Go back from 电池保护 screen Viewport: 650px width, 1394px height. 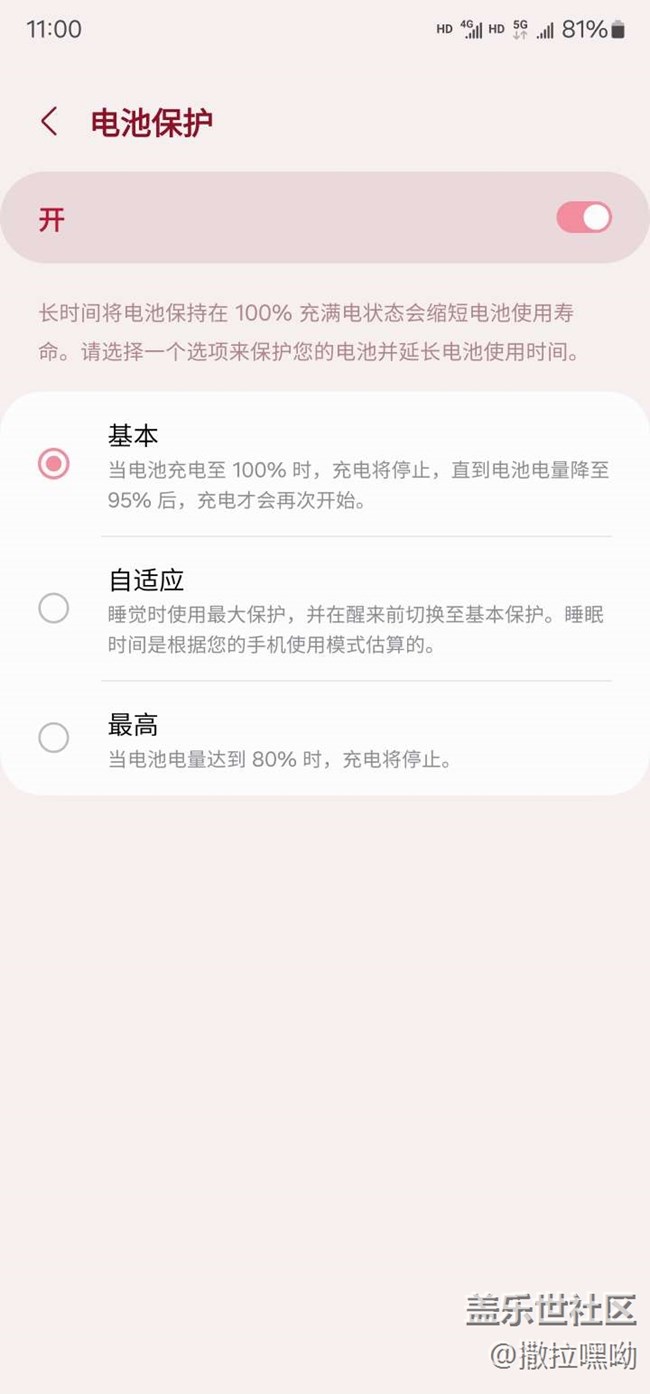[49, 122]
